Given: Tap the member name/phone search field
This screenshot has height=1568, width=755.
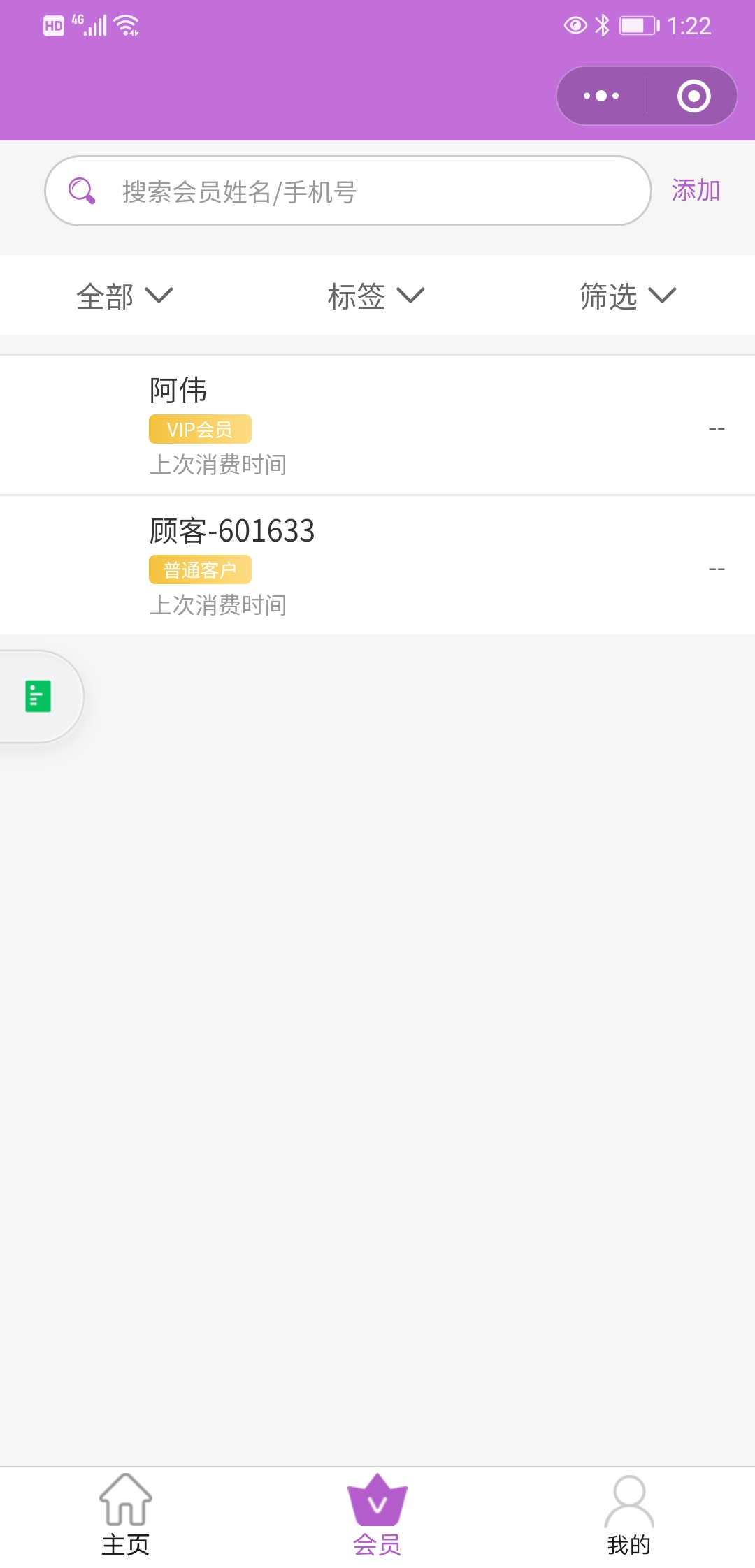Looking at the screenshot, I should coord(348,191).
